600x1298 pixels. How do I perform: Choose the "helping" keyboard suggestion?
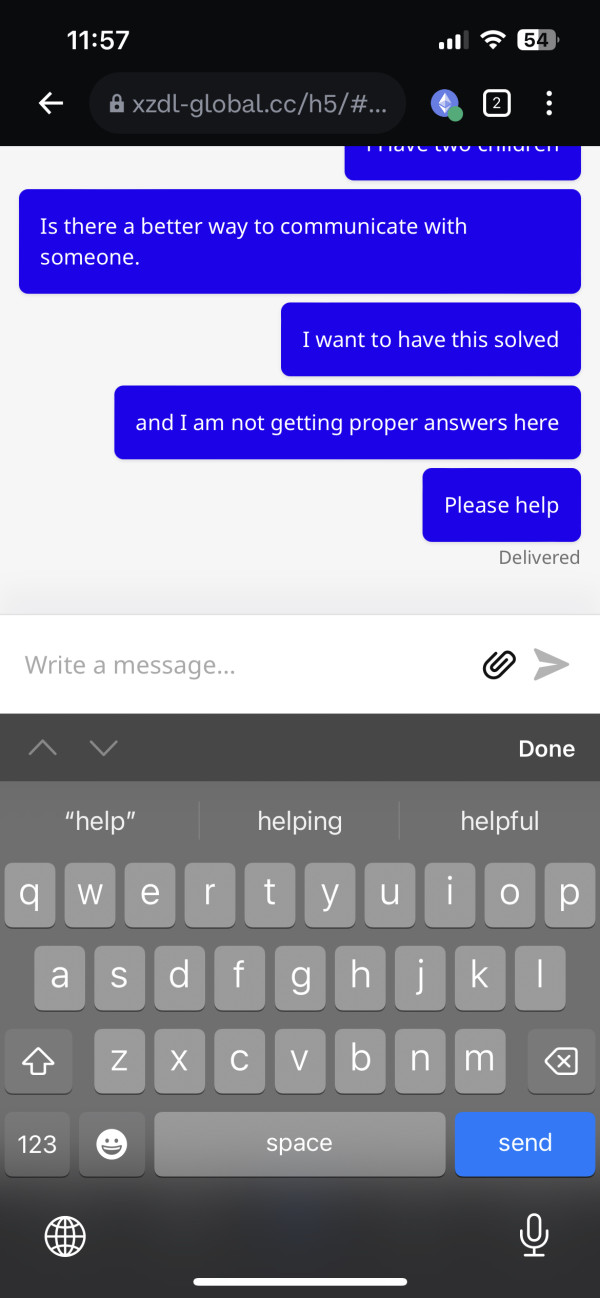coord(299,821)
